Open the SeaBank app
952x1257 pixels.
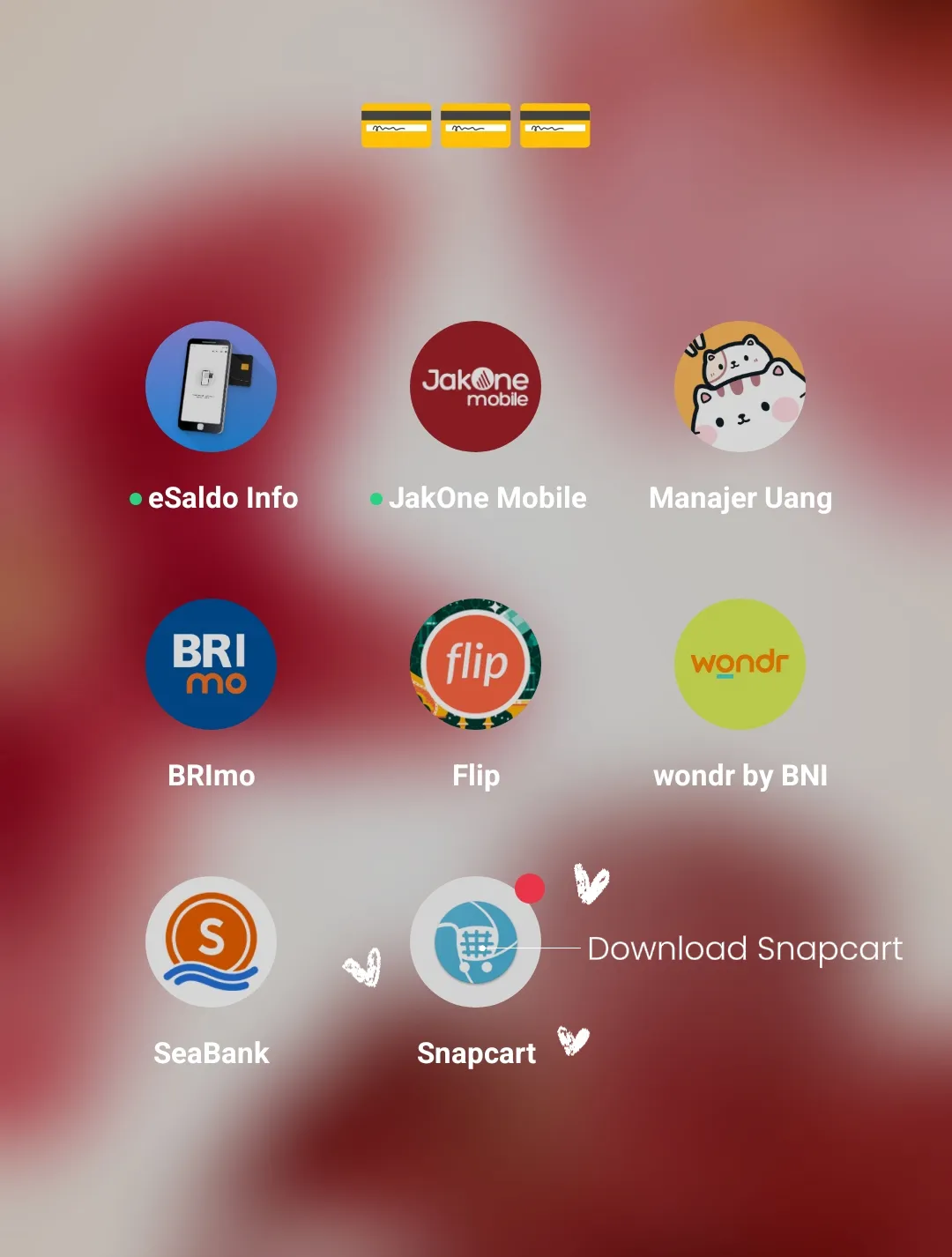pos(211,941)
